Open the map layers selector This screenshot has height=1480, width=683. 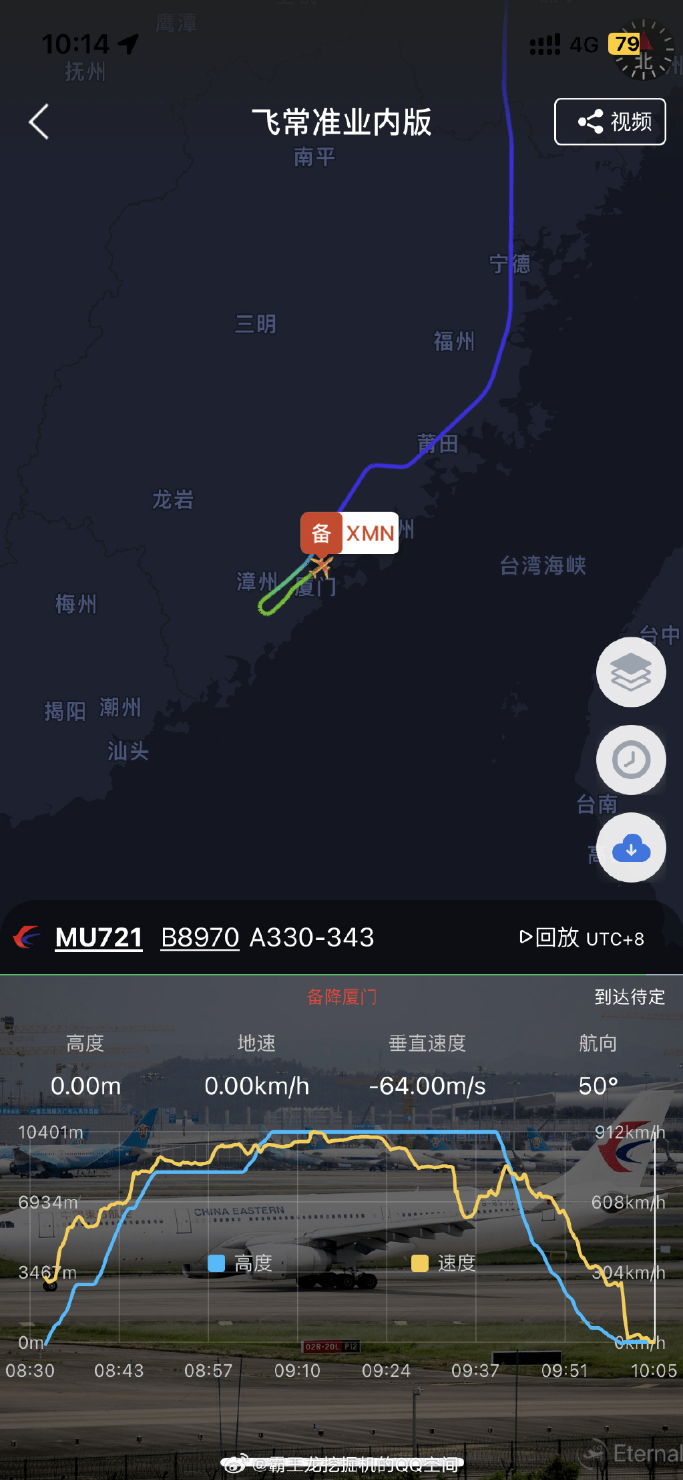tap(631, 673)
